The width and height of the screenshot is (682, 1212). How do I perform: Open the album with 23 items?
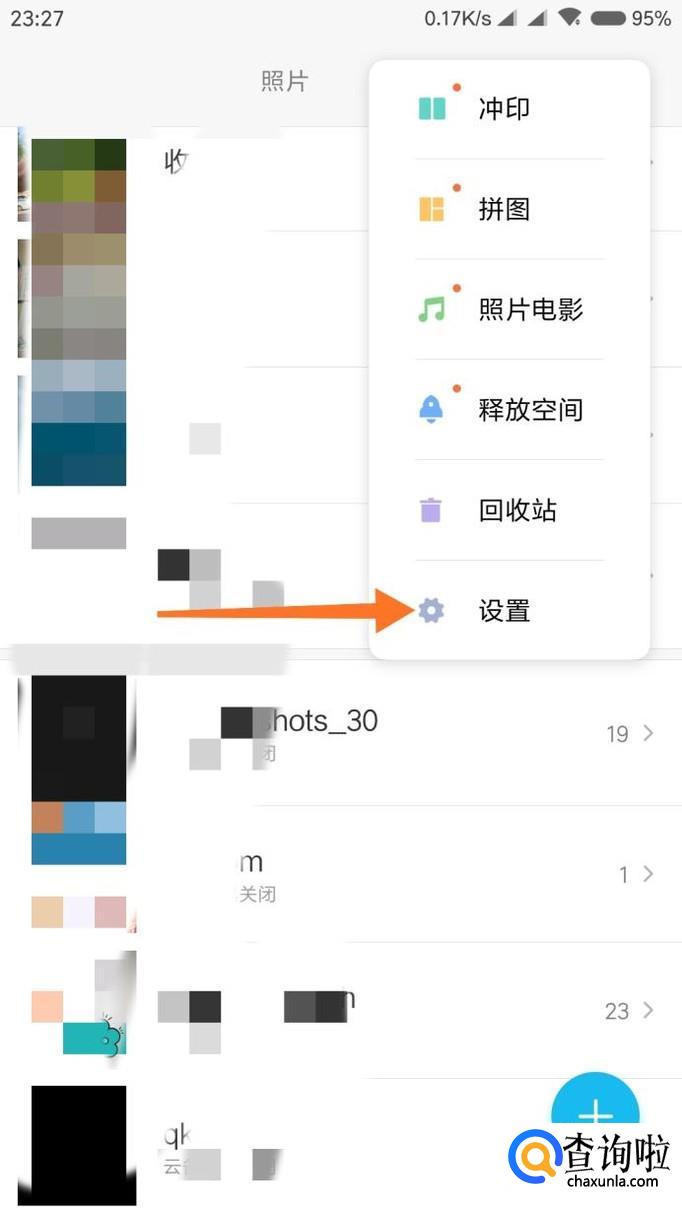(341, 1011)
